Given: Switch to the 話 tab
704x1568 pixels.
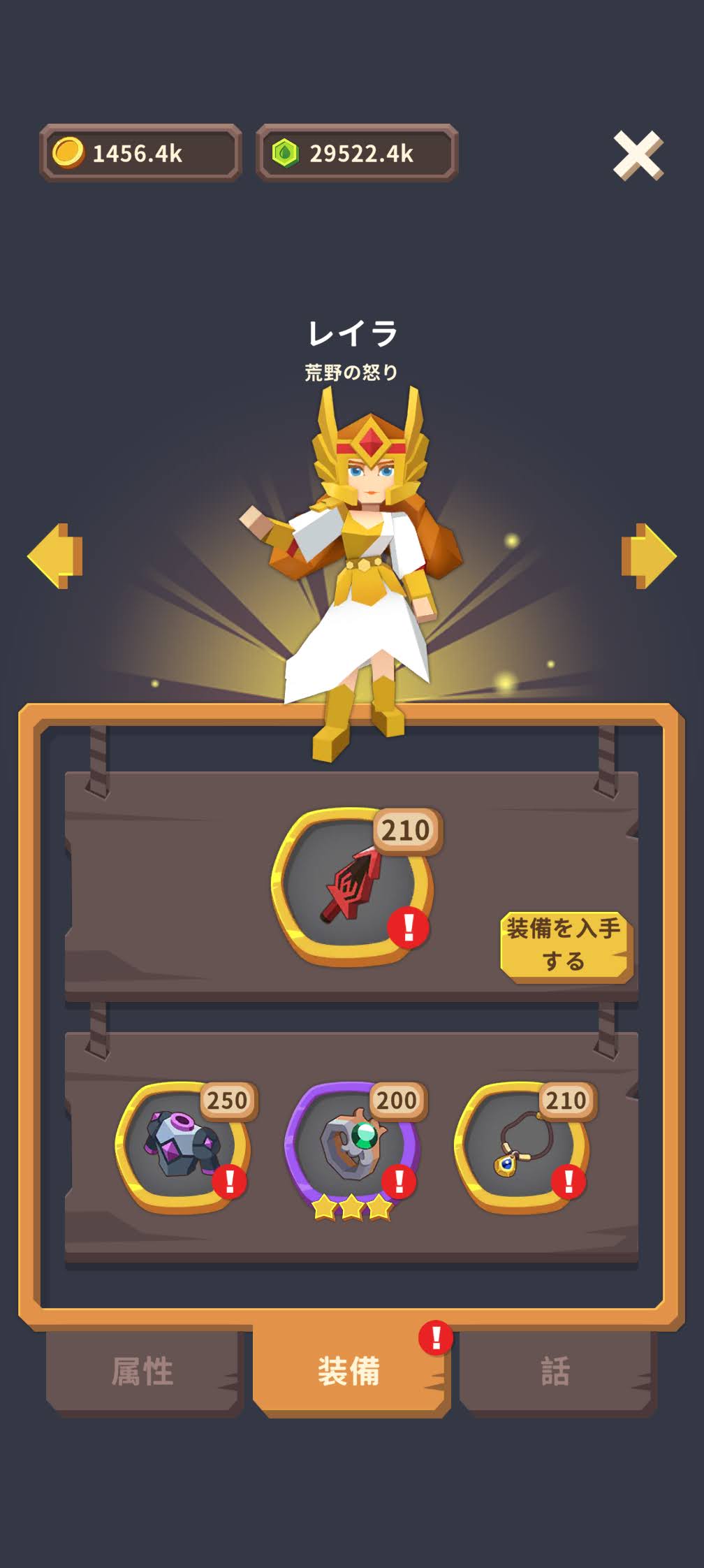Looking at the screenshot, I should click(556, 1371).
